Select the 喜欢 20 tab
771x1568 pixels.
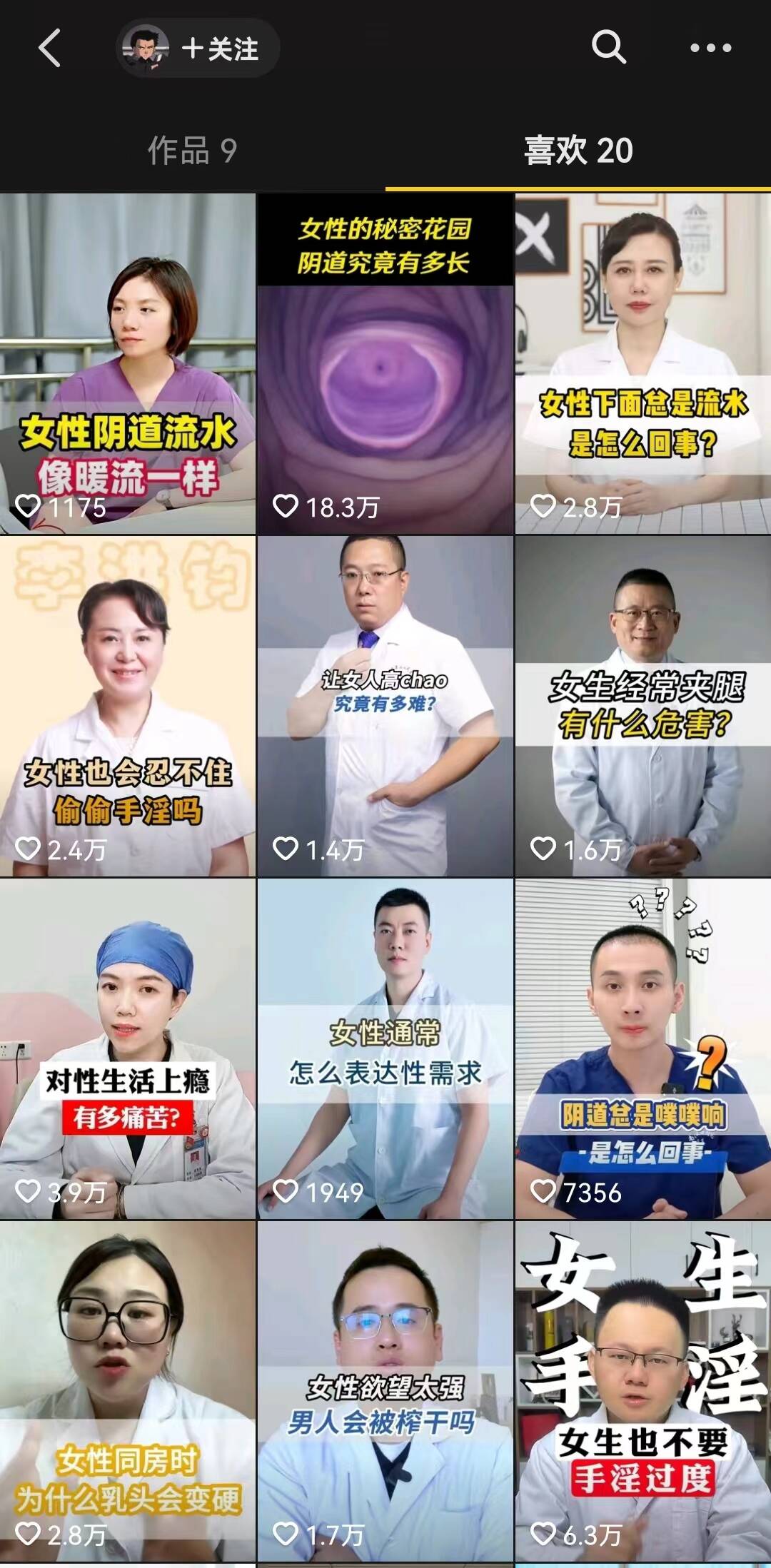pyautogui.click(x=578, y=151)
